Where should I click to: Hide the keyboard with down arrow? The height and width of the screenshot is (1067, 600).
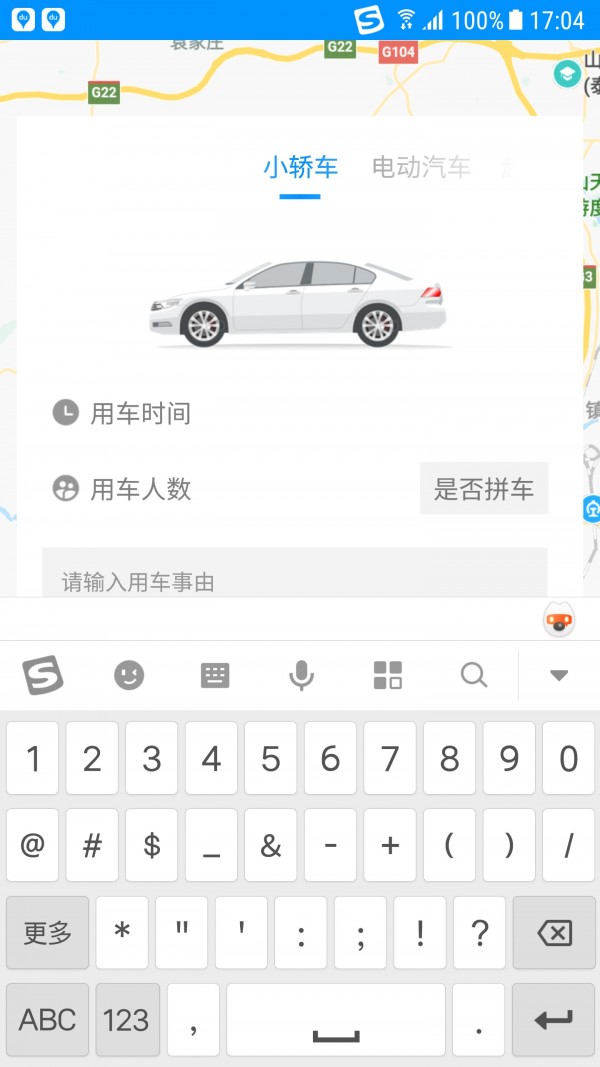point(559,676)
